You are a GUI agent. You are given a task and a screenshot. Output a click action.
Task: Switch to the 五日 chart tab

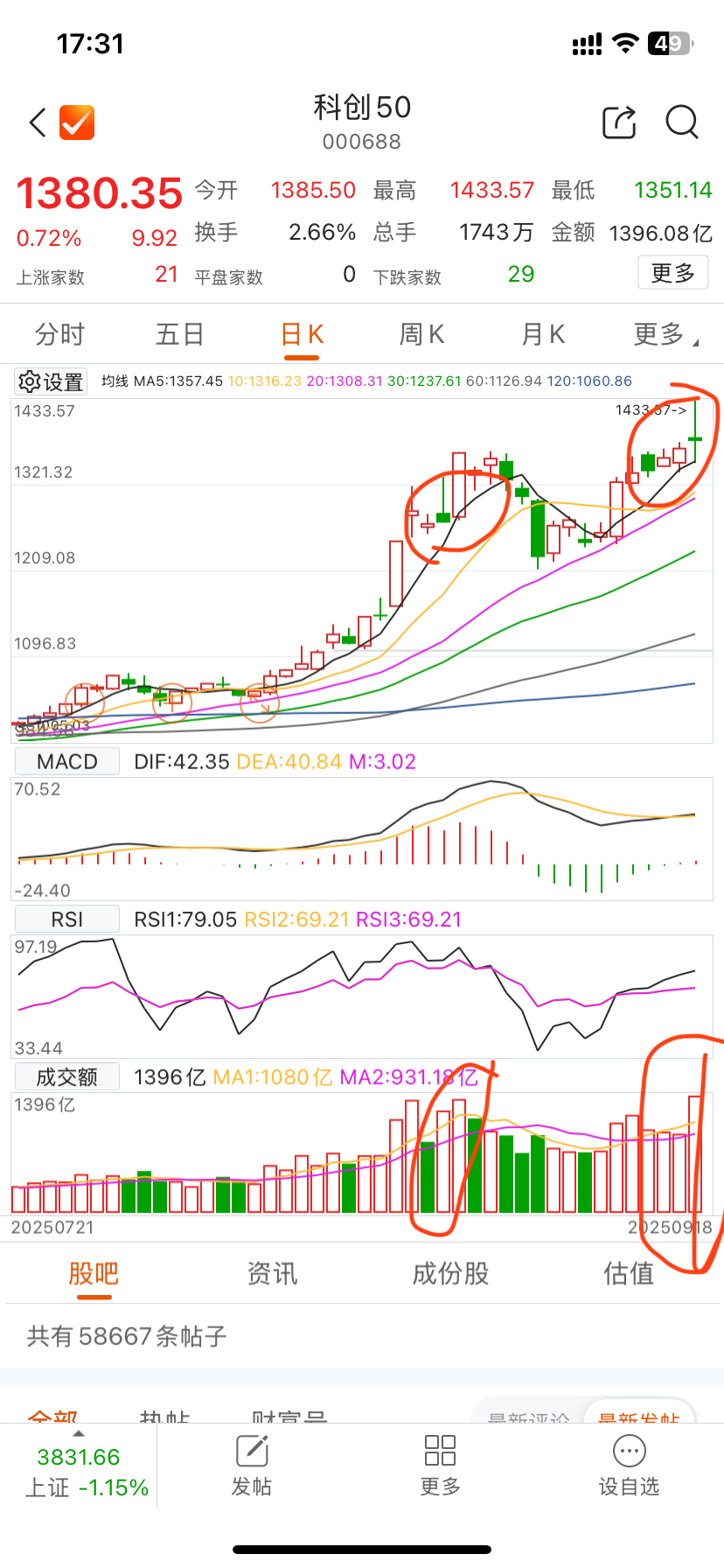180,334
